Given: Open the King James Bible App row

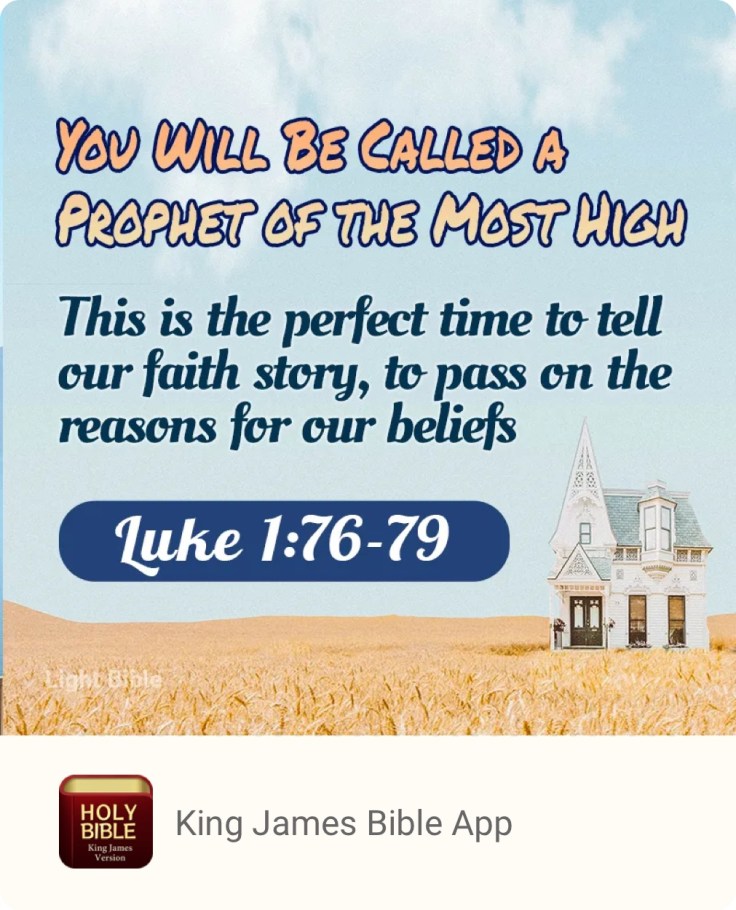Looking at the screenshot, I should click(343, 823).
